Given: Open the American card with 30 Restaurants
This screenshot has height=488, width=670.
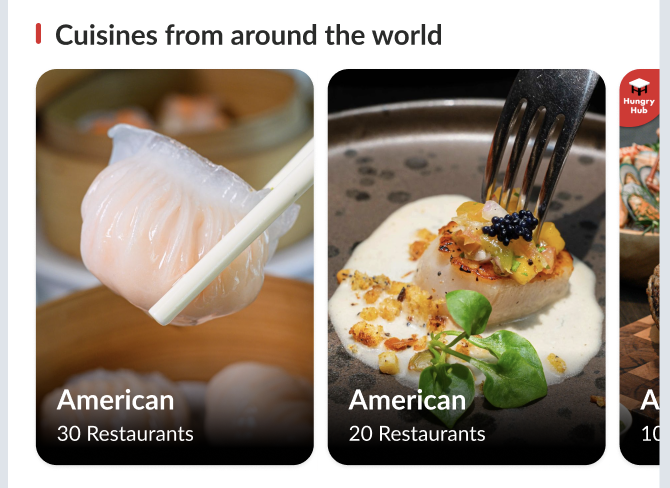Looking at the screenshot, I should tap(175, 267).
